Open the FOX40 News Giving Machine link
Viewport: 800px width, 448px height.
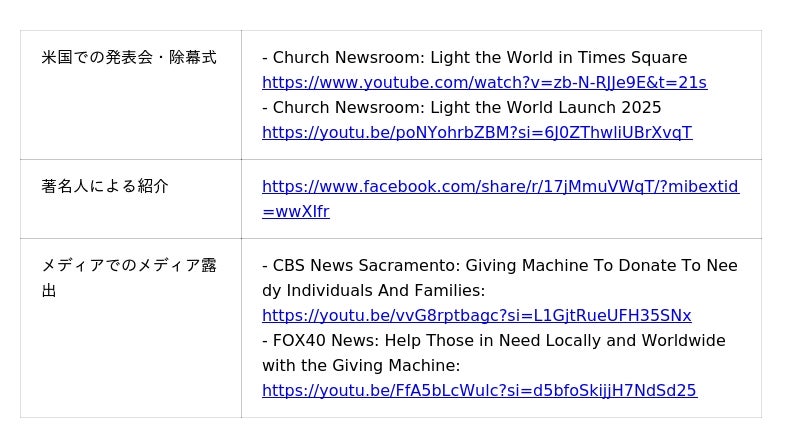[x=479, y=391]
